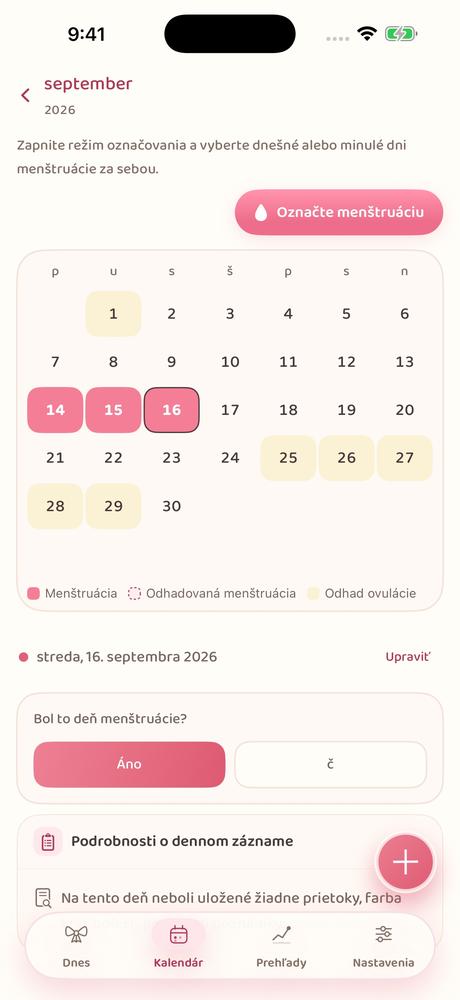Open the Kalendár tab
Viewport: 460px width, 1000px height.
click(179, 946)
